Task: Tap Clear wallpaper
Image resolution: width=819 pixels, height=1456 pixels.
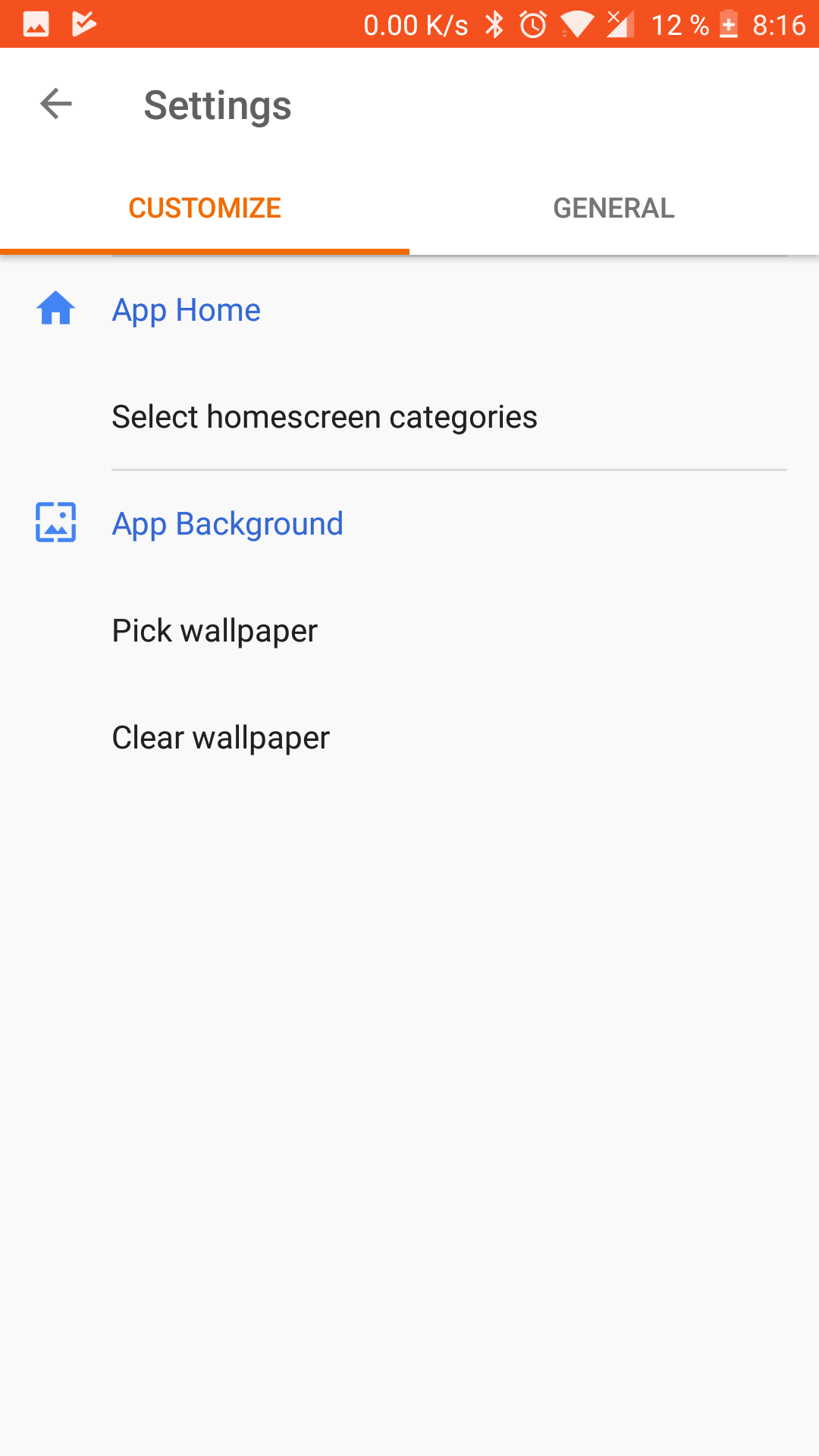Action: (409, 738)
